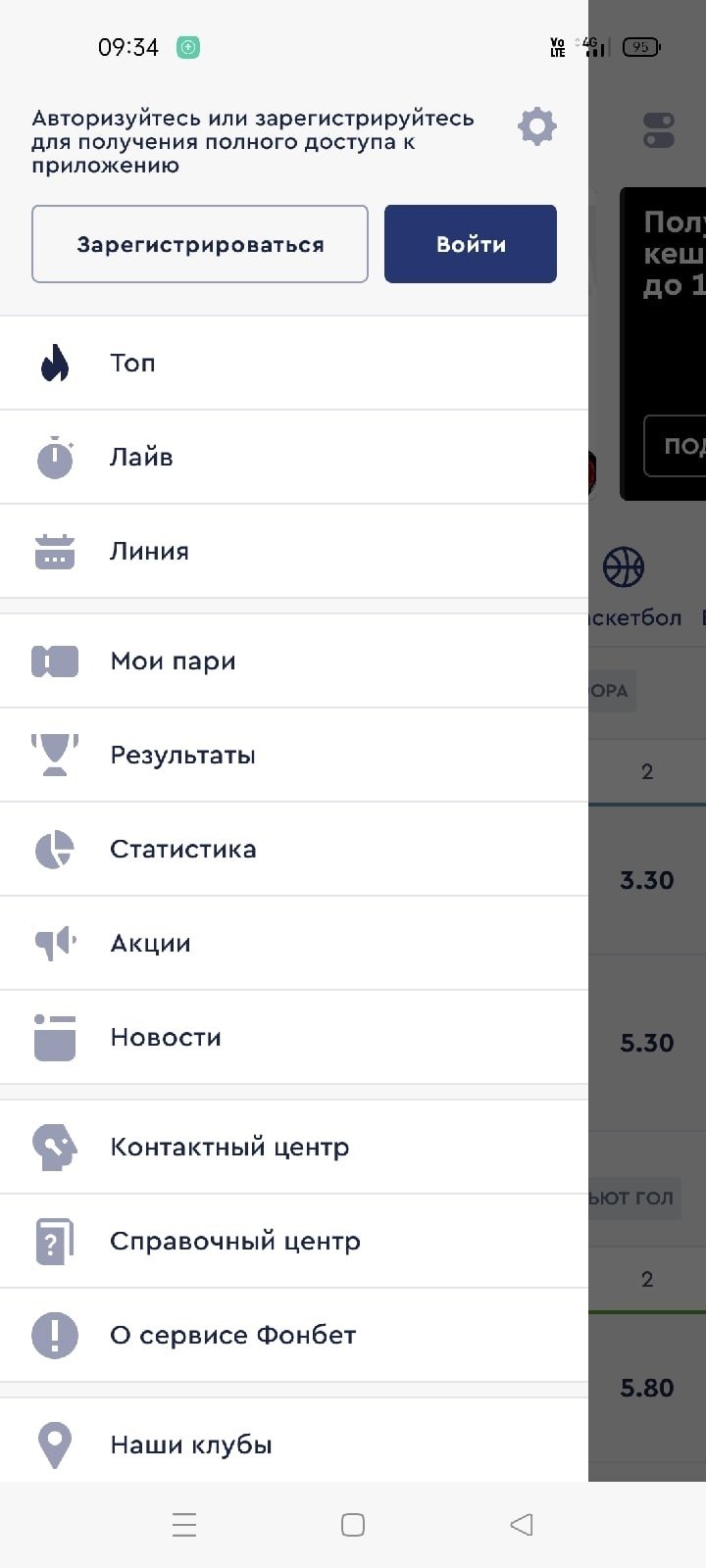The width and height of the screenshot is (706, 1568).
Task: Open the Акции megaphone icon
Action: point(54,942)
